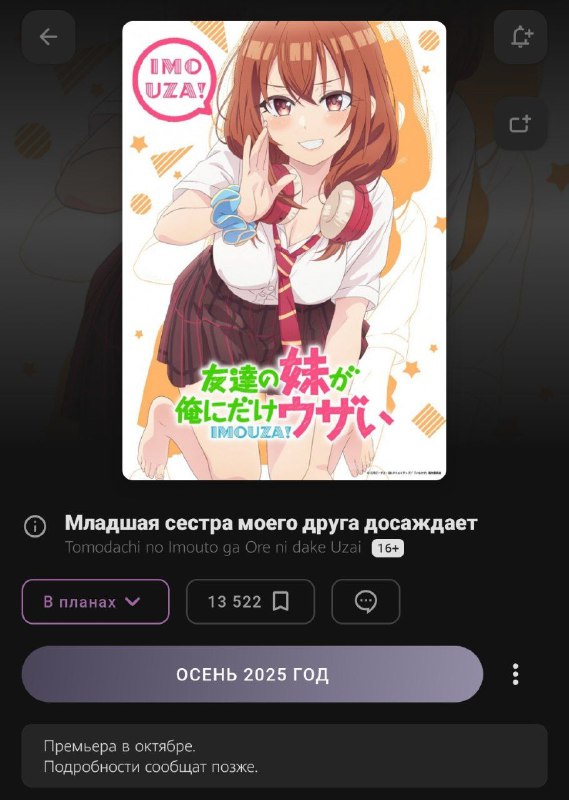
Task: Open the comments section
Action: 366,602
